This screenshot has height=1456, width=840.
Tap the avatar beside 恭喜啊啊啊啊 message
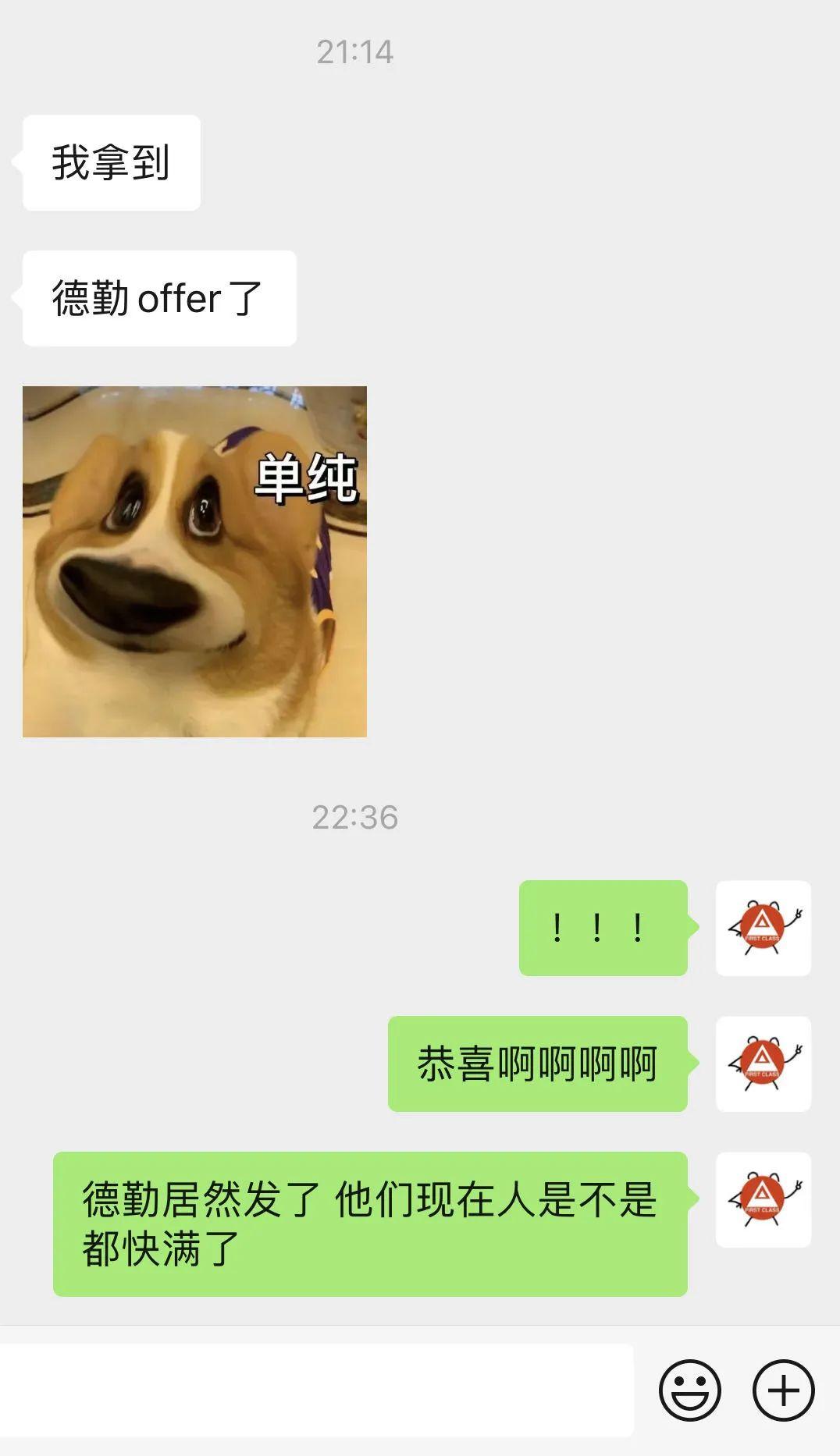(x=763, y=1064)
